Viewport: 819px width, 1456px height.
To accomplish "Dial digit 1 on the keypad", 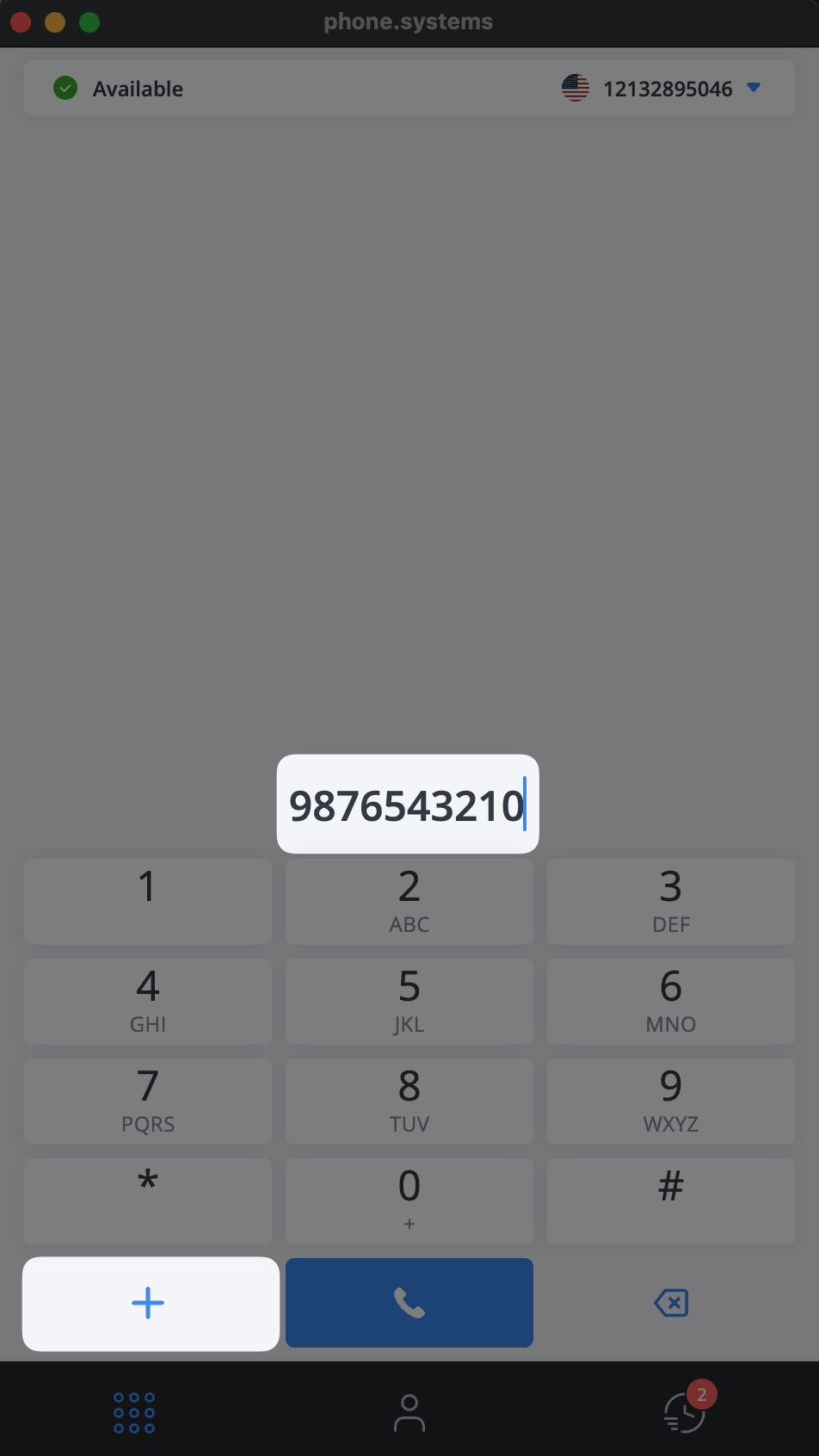I will coord(148,901).
